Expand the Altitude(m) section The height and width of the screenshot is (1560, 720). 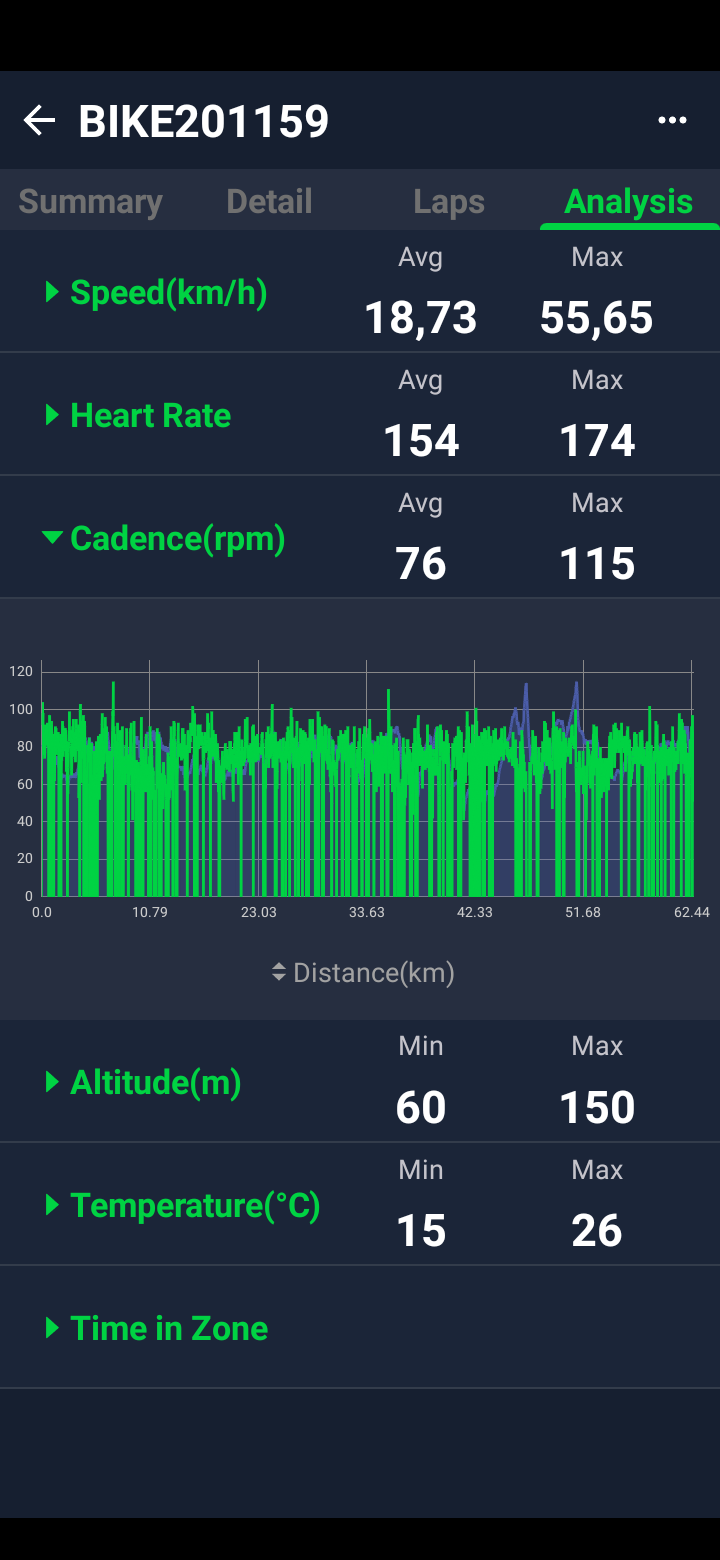(x=145, y=1083)
